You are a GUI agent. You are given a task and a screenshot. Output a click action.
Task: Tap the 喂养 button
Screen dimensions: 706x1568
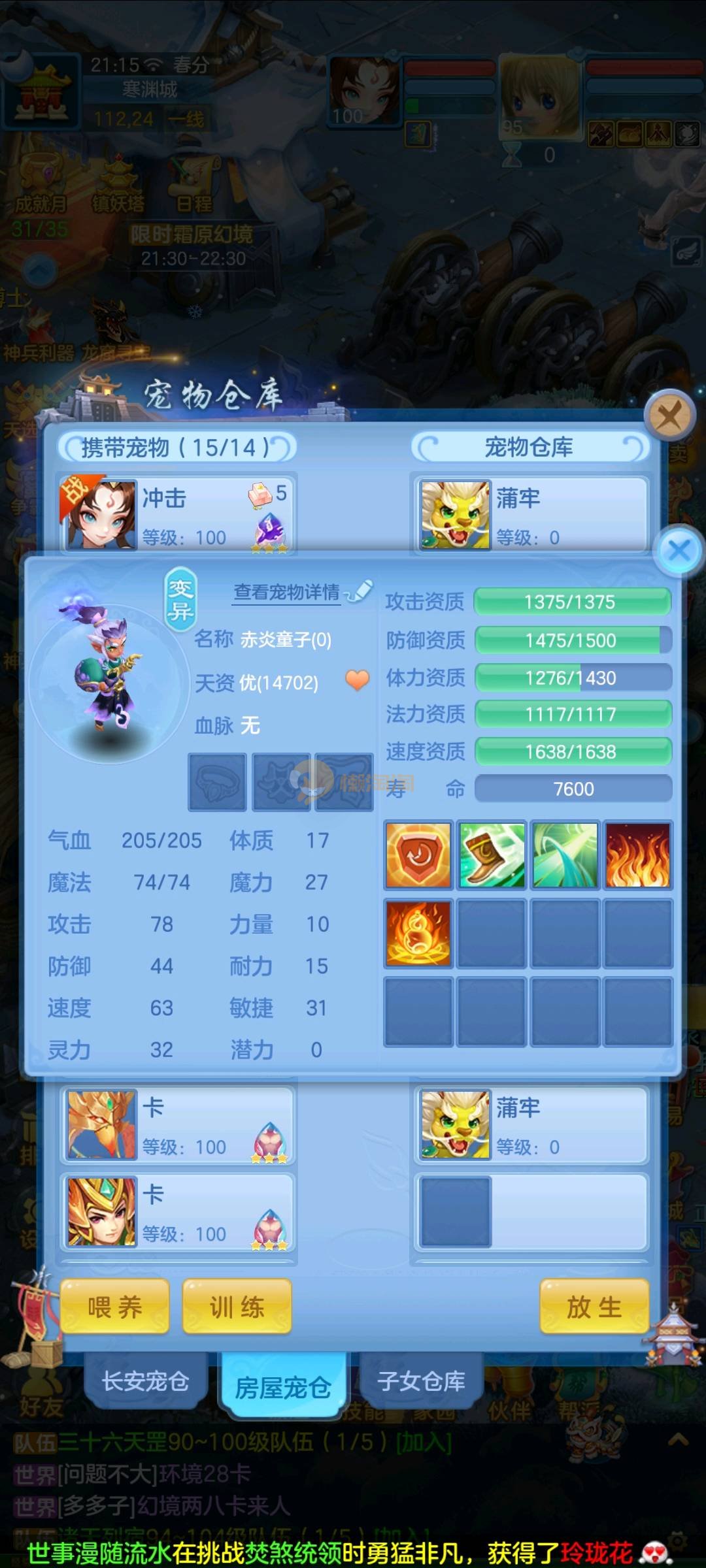(x=115, y=1307)
